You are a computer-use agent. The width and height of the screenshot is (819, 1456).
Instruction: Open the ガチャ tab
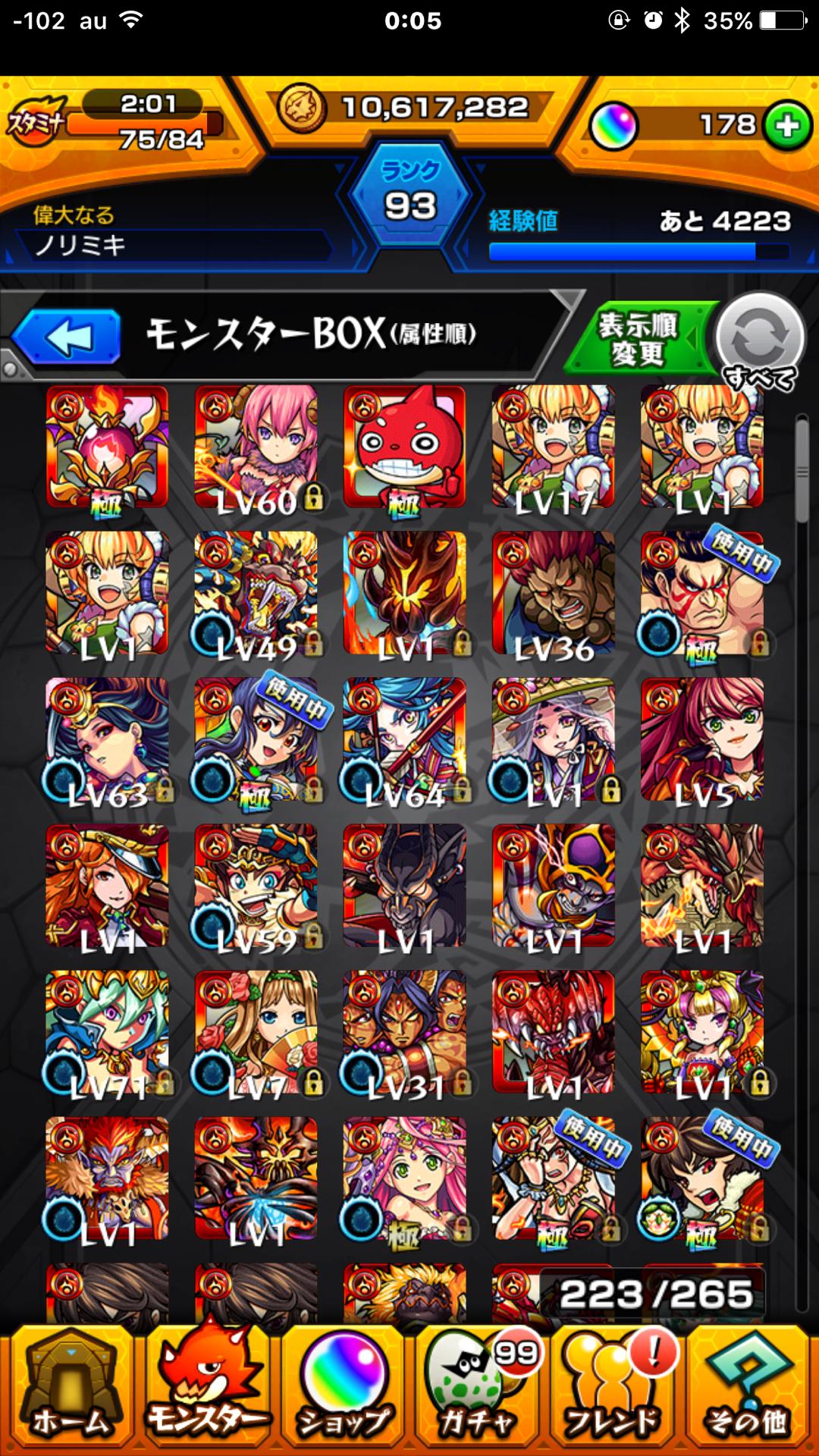click(478, 1389)
